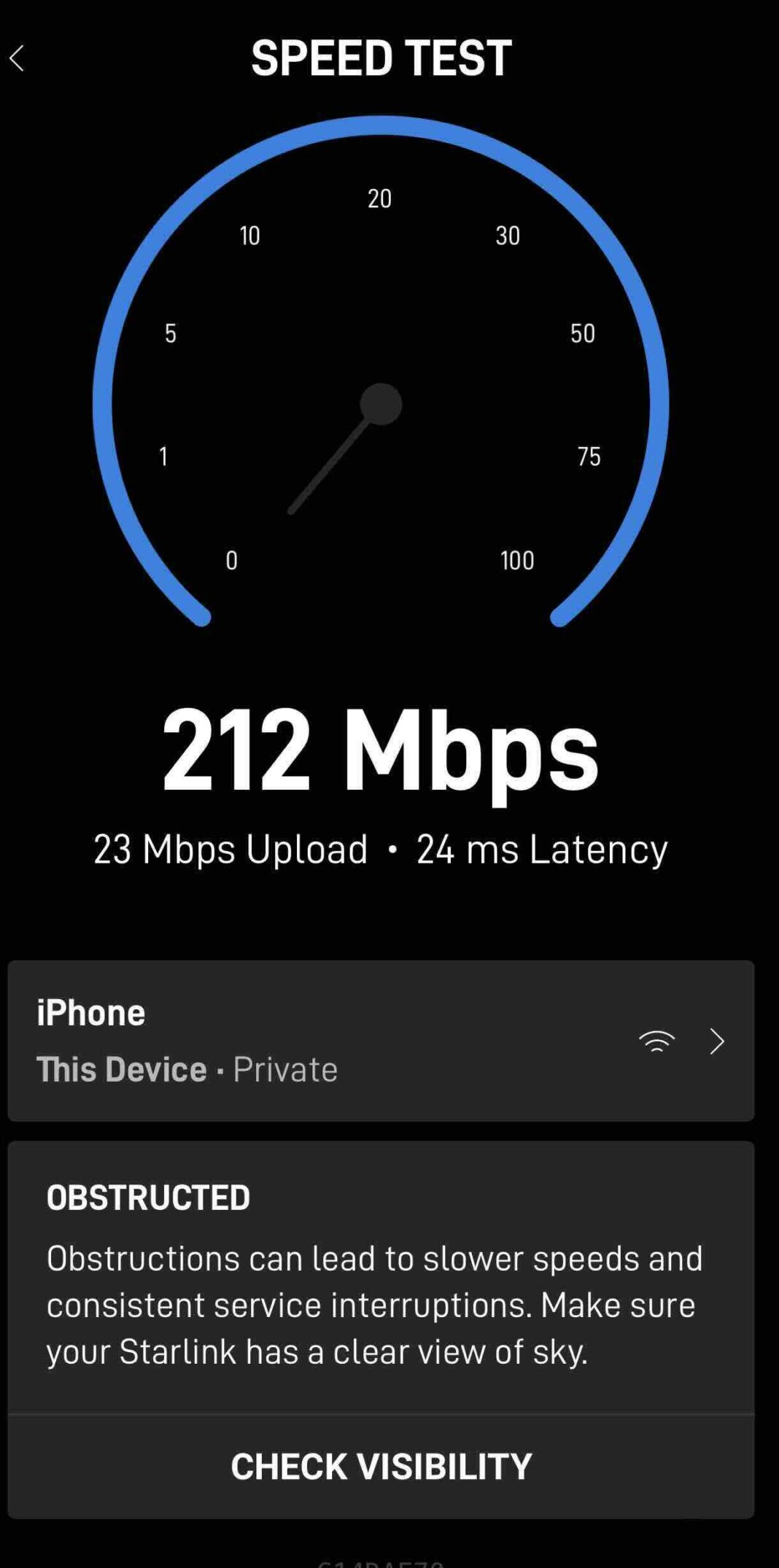Tap the speedometer needle in the gauge
Image resolution: width=779 pixels, height=1568 pixels.
coord(332,459)
